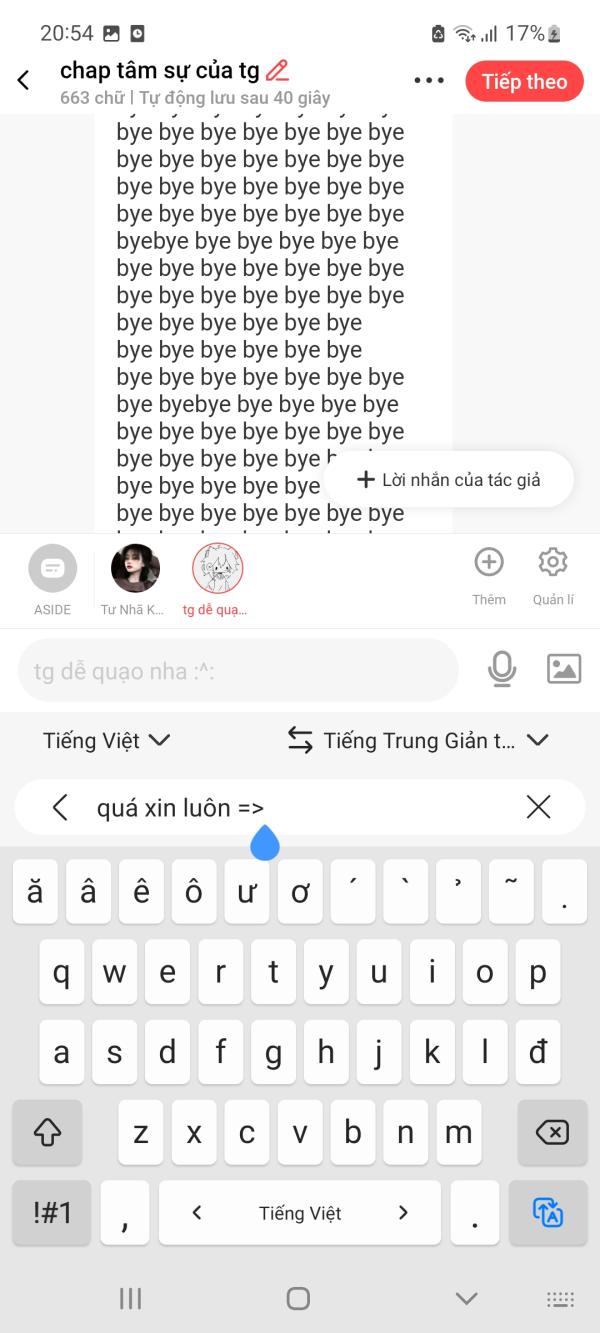The image size is (600, 1333).
Task: Select the tg dễ quạ... character avatar
Action: pyautogui.click(x=217, y=579)
